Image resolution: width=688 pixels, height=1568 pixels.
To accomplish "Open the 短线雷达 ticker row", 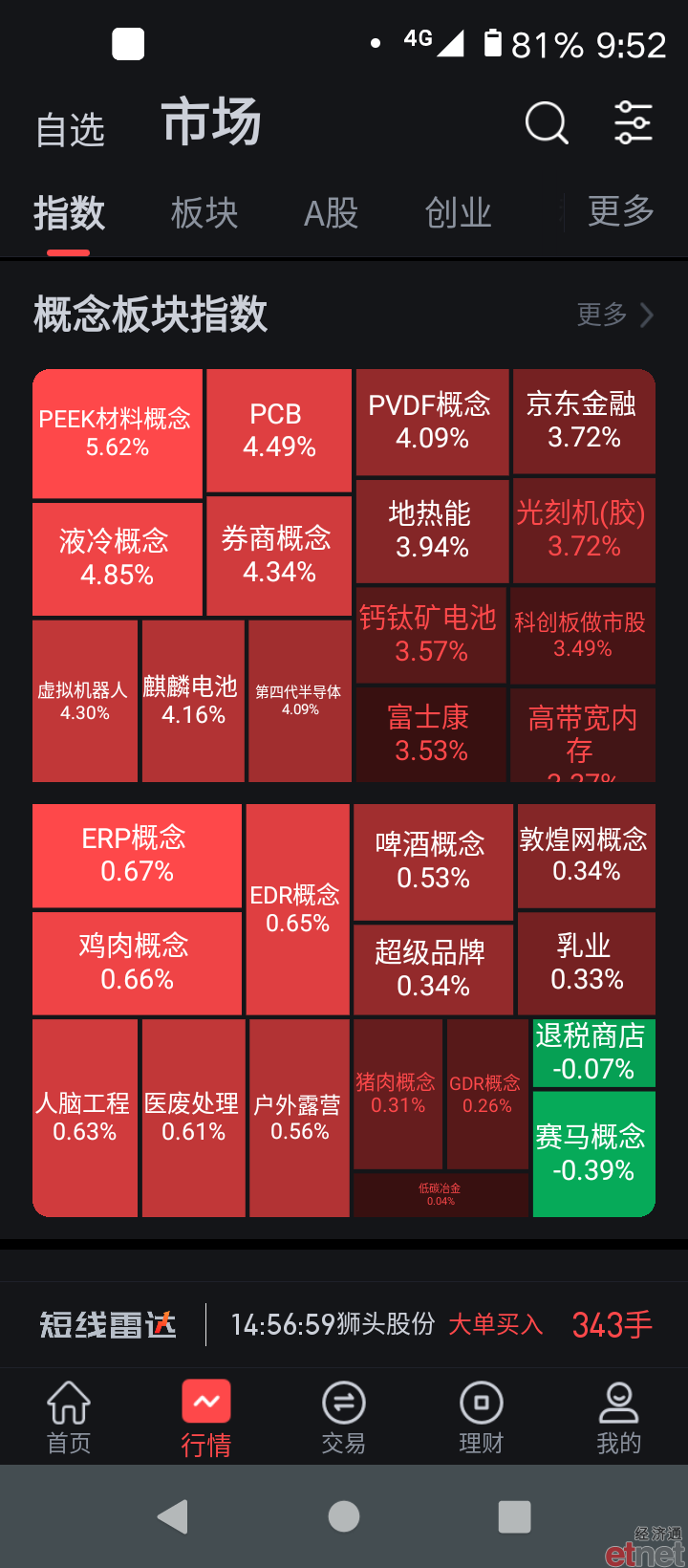I will coord(344,1324).
